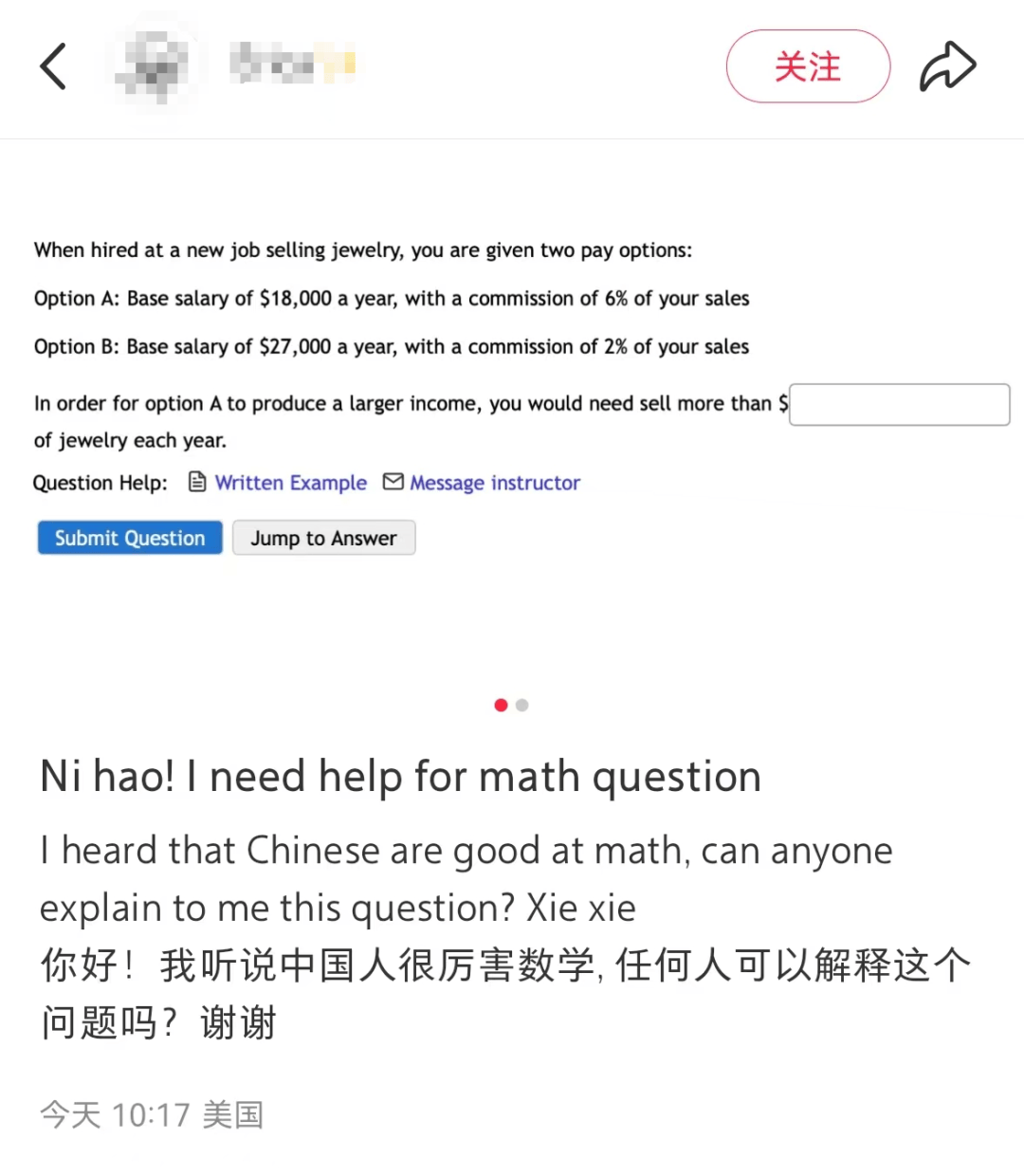The image size is (1024, 1176).
Task: Click the empty answer input box
Action: tap(899, 404)
